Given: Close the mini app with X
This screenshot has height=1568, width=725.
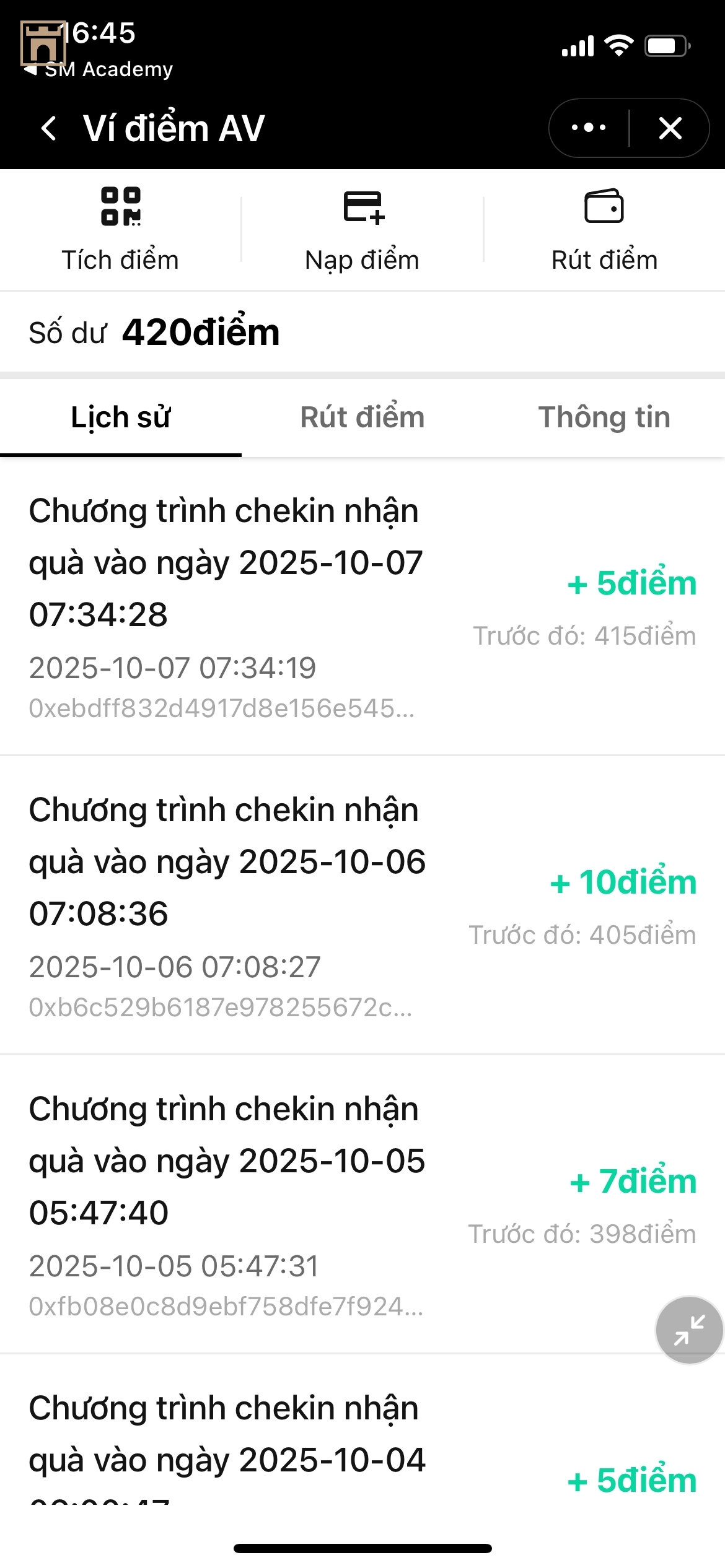Looking at the screenshot, I should 670,129.
